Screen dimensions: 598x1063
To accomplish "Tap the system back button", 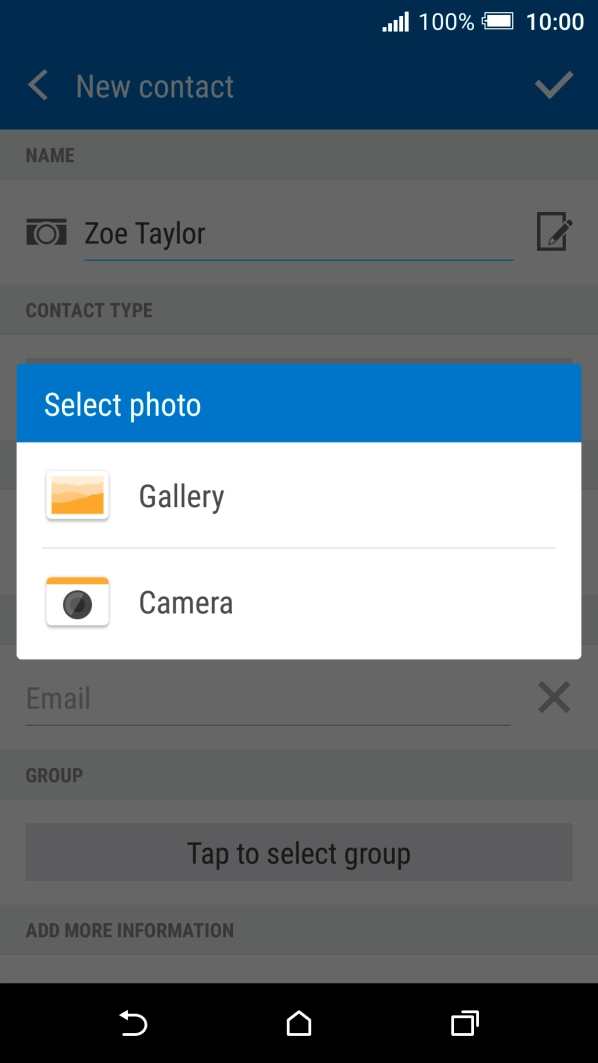I will coord(134,1023).
